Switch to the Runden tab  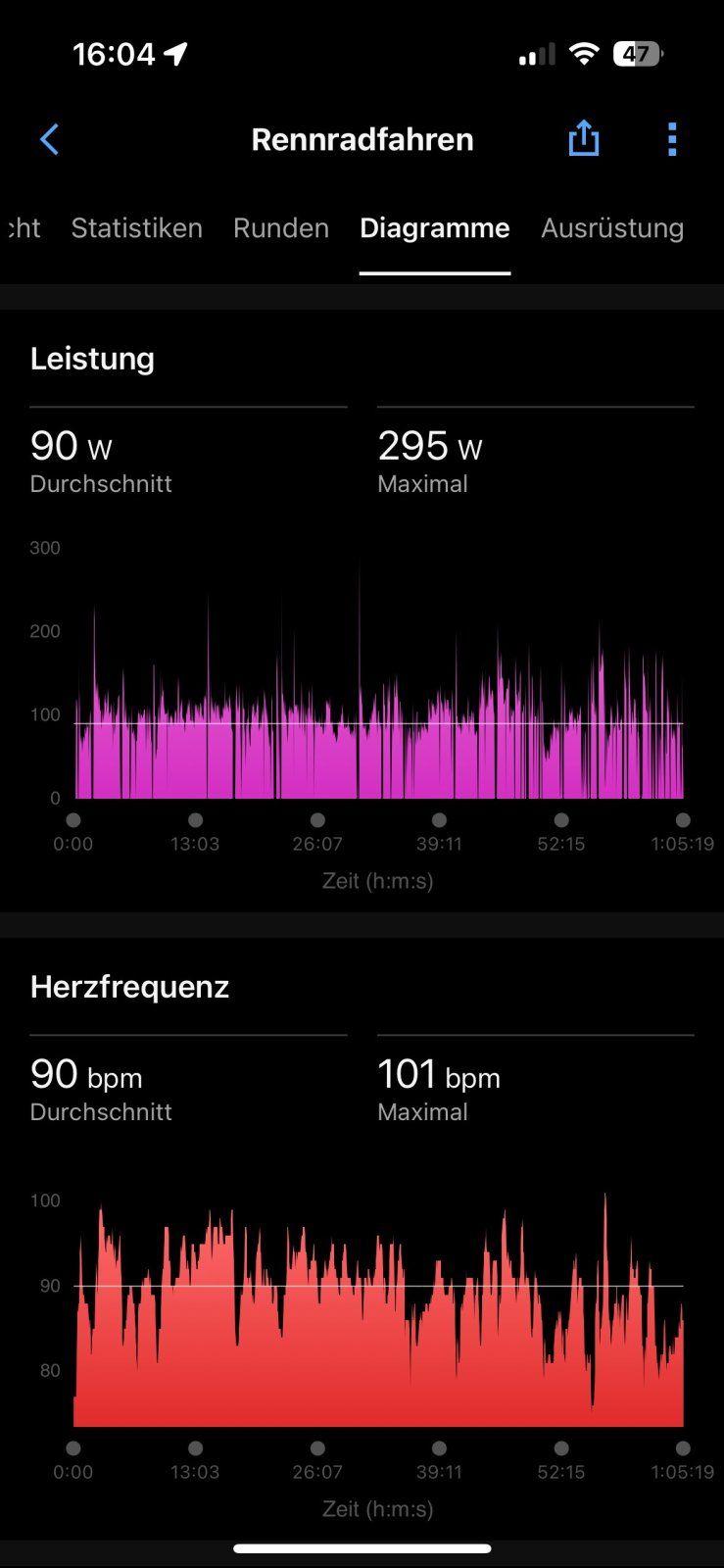(281, 228)
